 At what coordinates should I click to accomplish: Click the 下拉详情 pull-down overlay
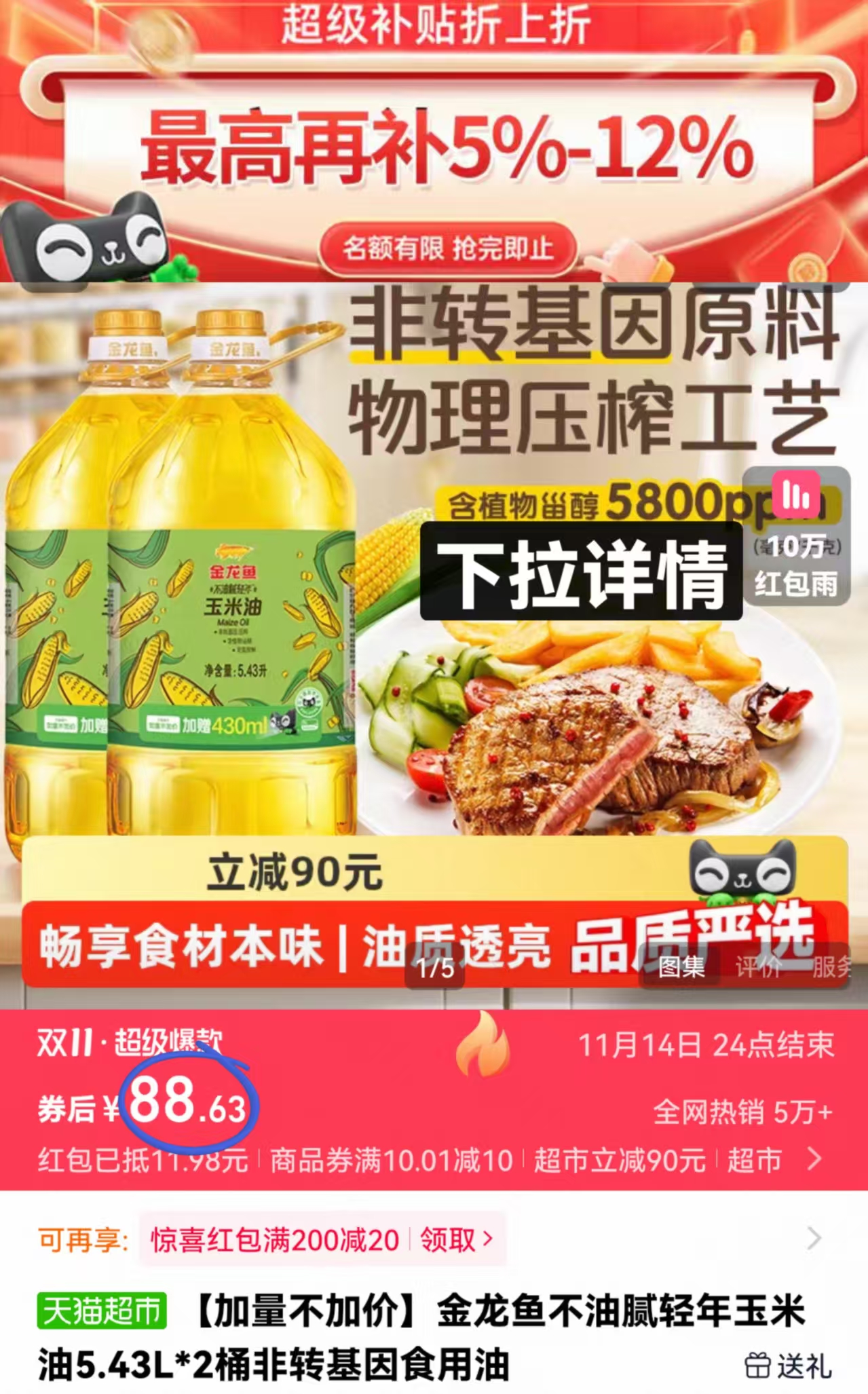pyautogui.click(x=580, y=579)
